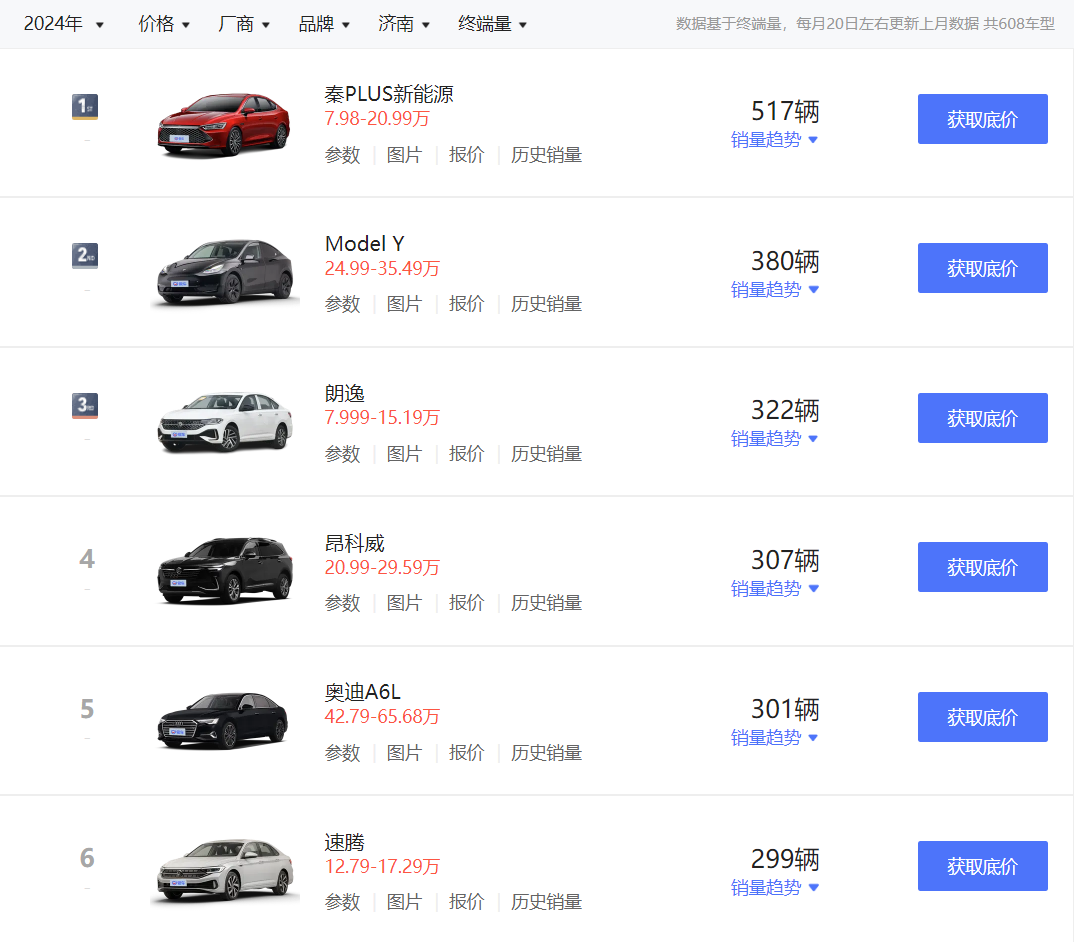Expand the 厂商 filter dropdown
This screenshot has height=942, width=1076.
coord(244,24)
